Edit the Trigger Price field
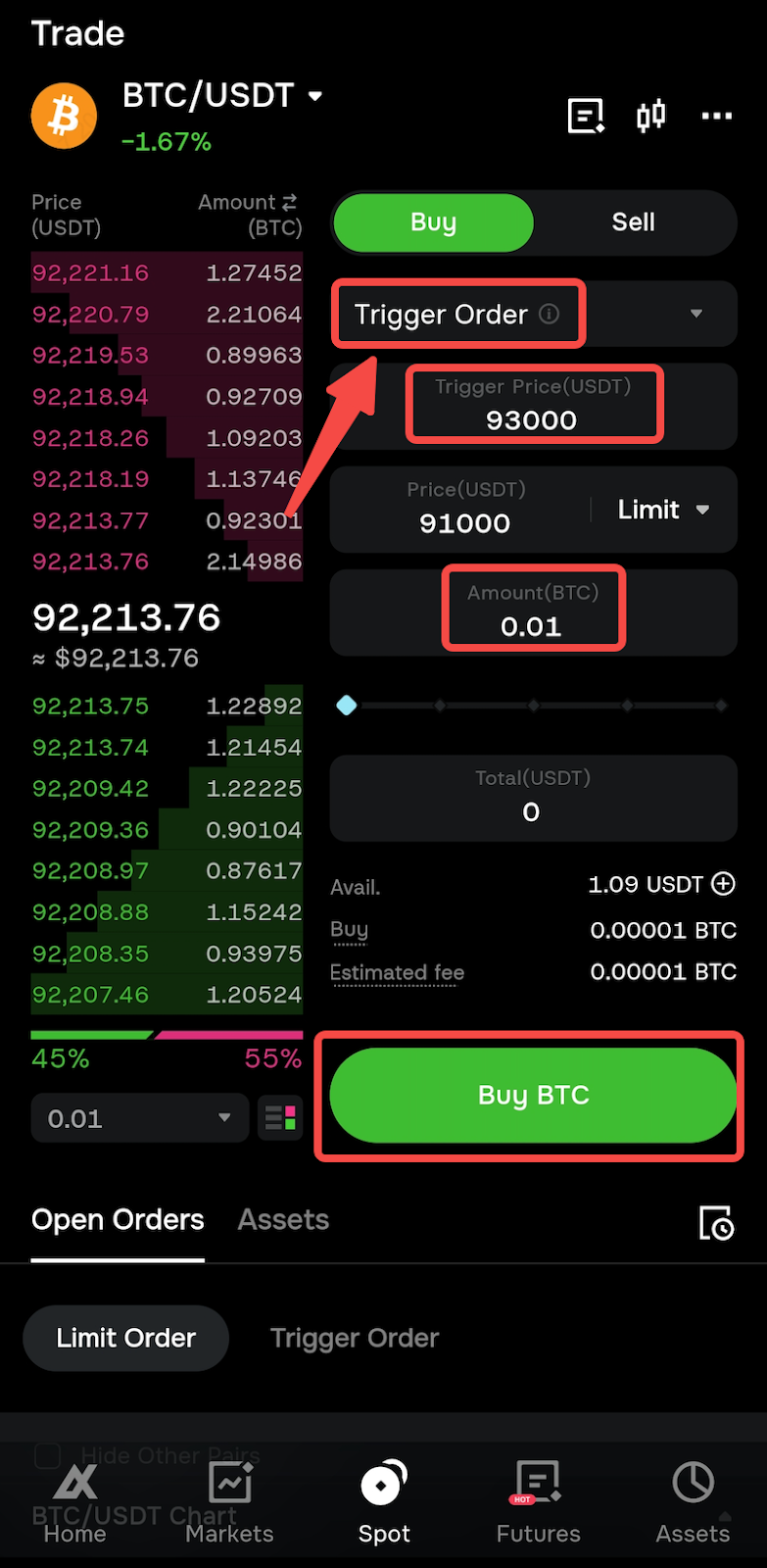The width and height of the screenshot is (767, 1568). coord(533,406)
